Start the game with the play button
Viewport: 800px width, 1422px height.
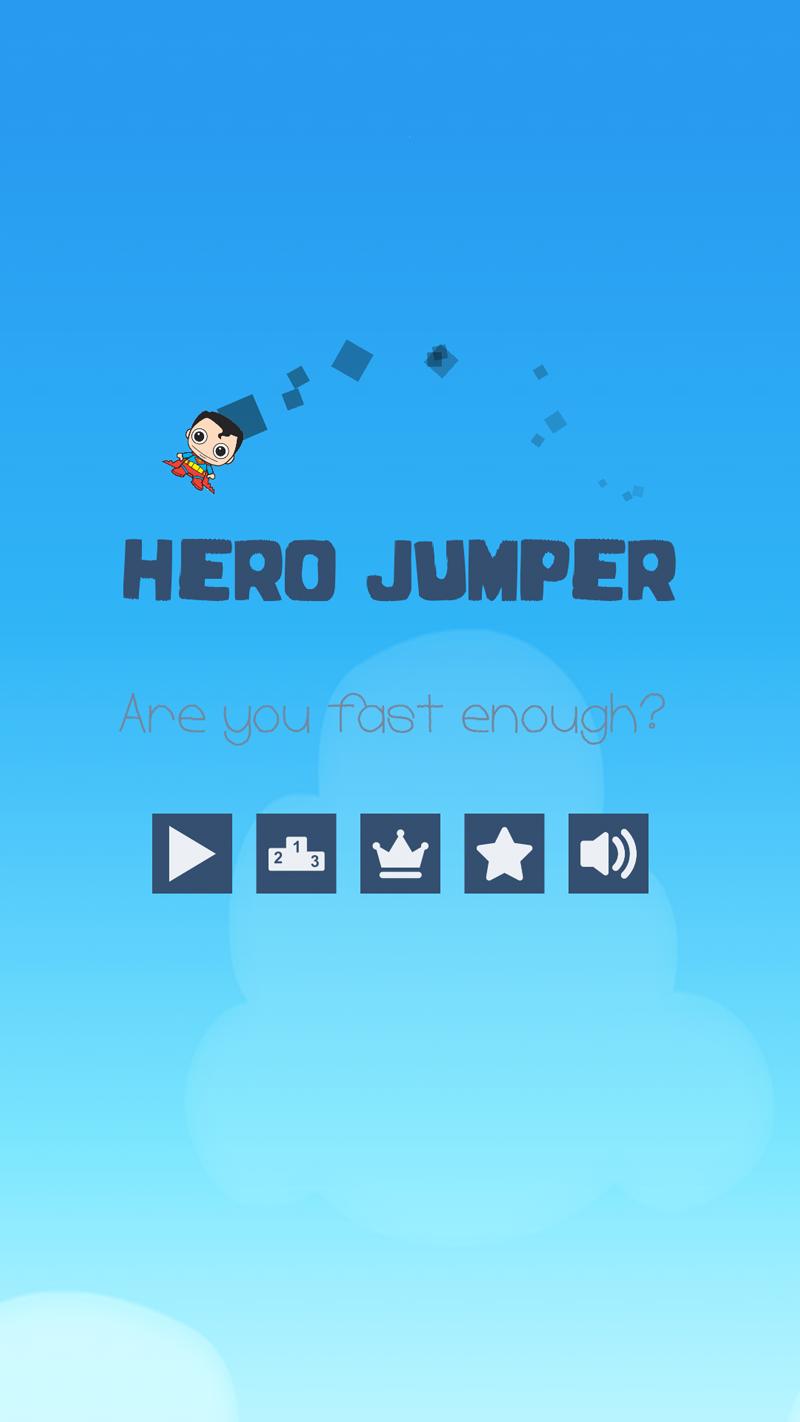[192, 853]
